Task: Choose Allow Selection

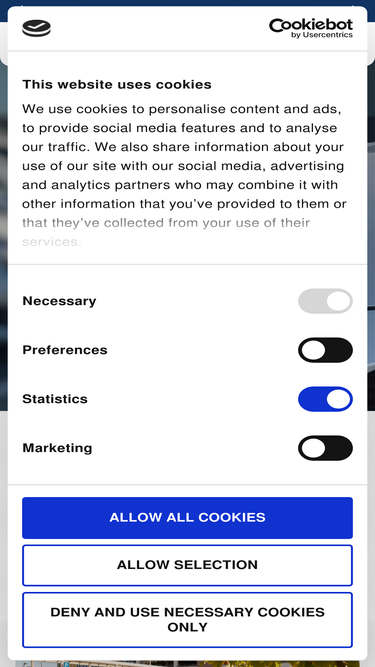Action: pos(188,565)
